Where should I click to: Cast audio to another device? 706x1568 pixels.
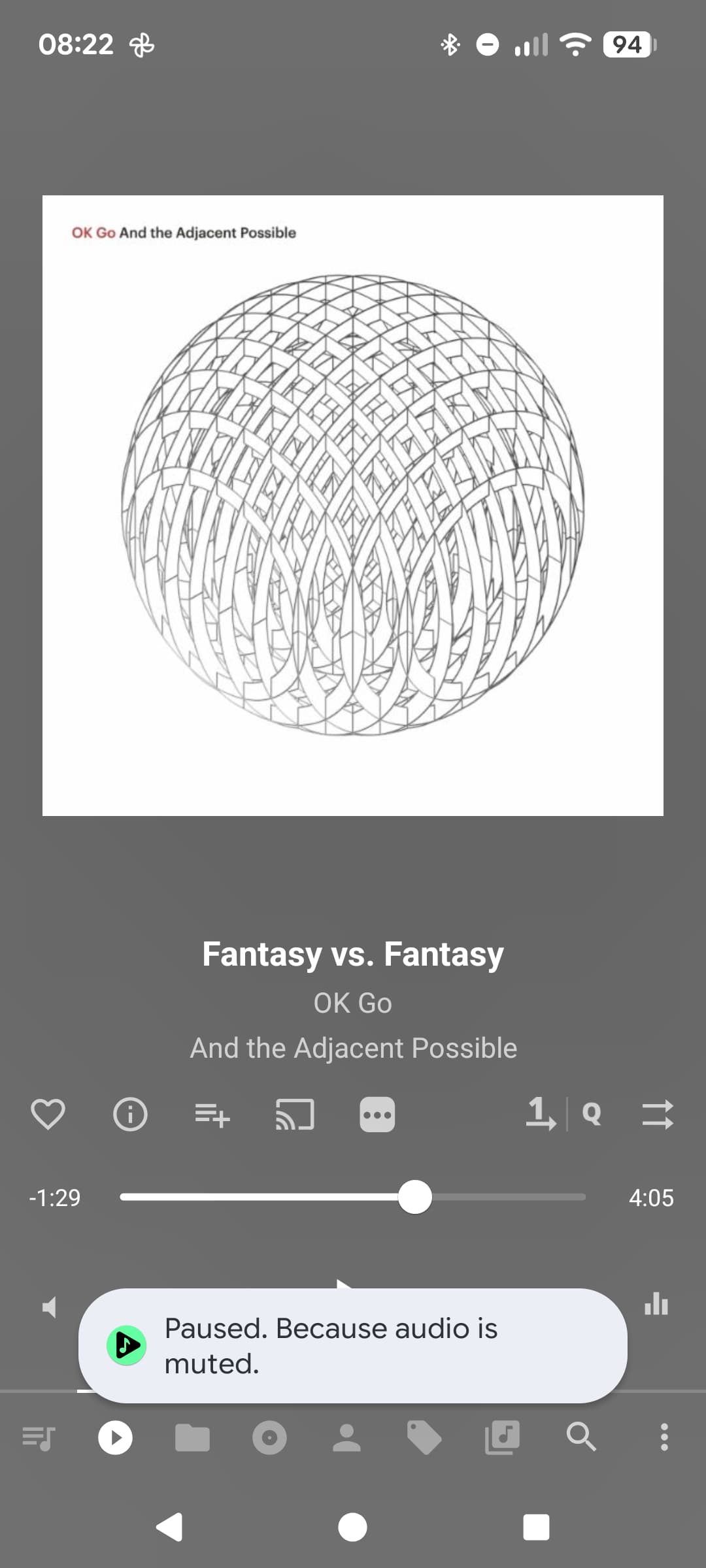point(295,1114)
